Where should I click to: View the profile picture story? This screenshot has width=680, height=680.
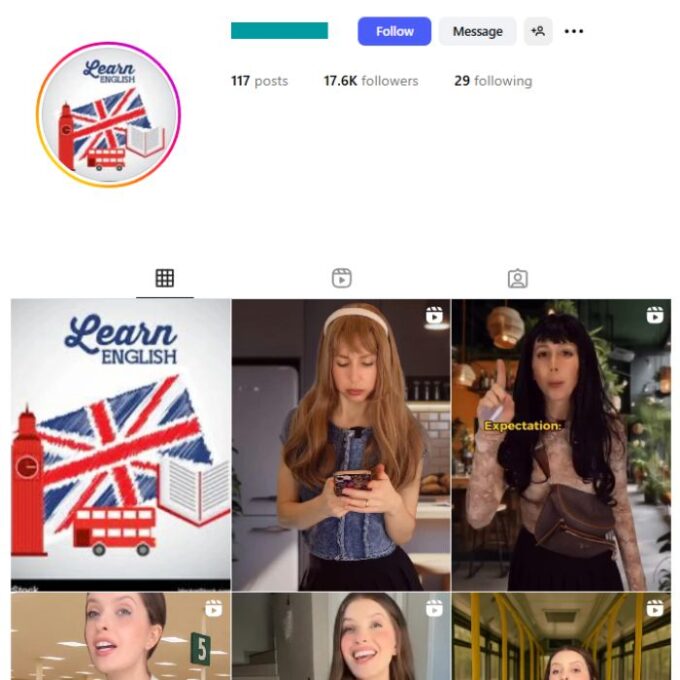click(x=108, y=114)
